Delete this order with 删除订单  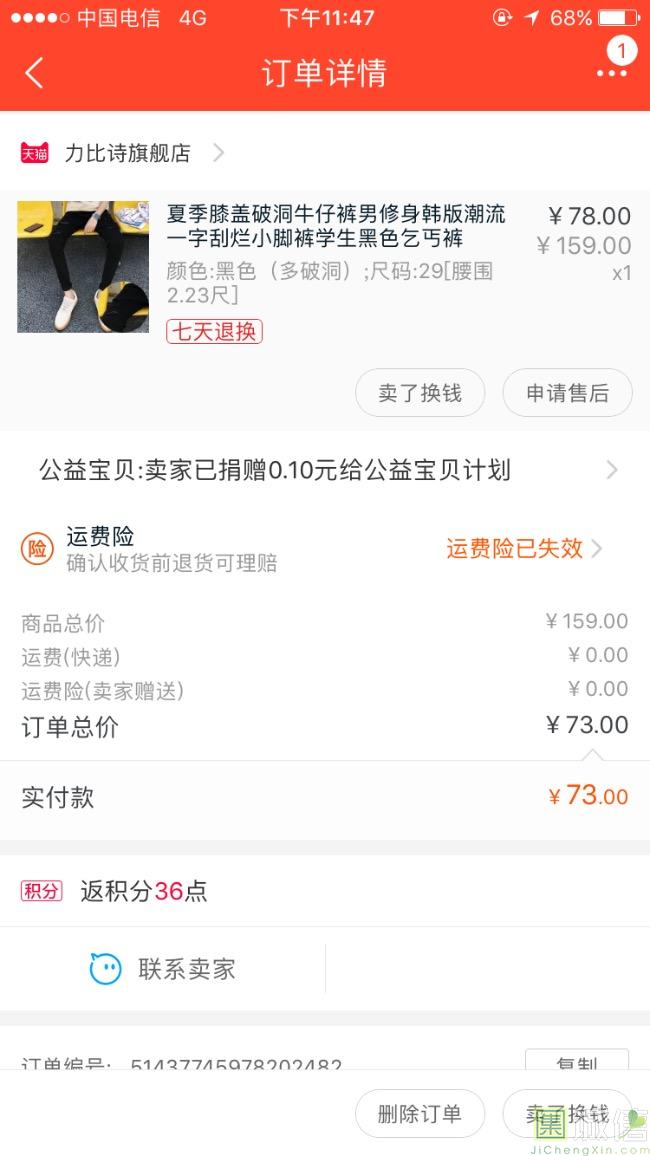(420, 1114)
